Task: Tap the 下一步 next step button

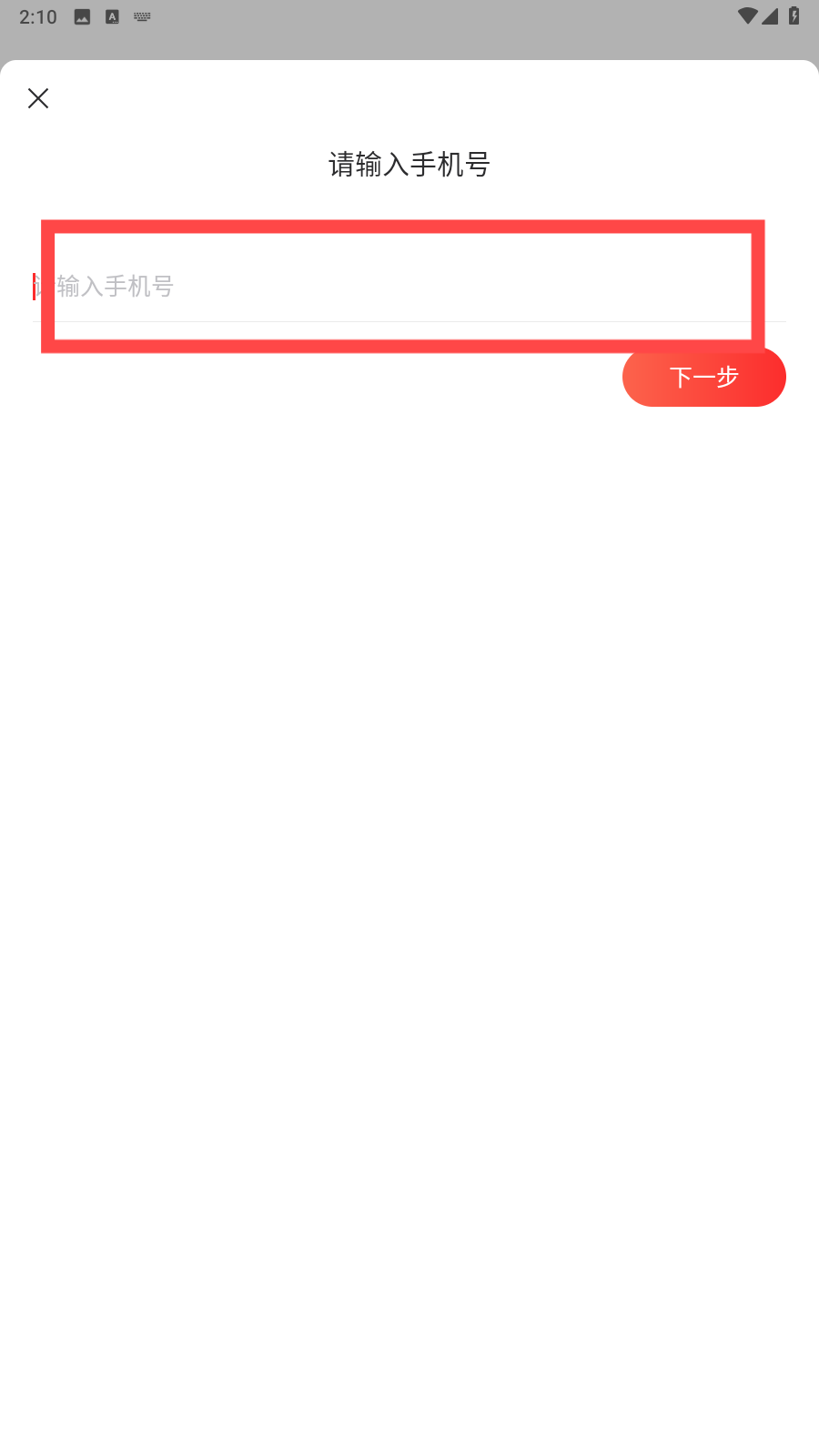Action: coord(704,377)
